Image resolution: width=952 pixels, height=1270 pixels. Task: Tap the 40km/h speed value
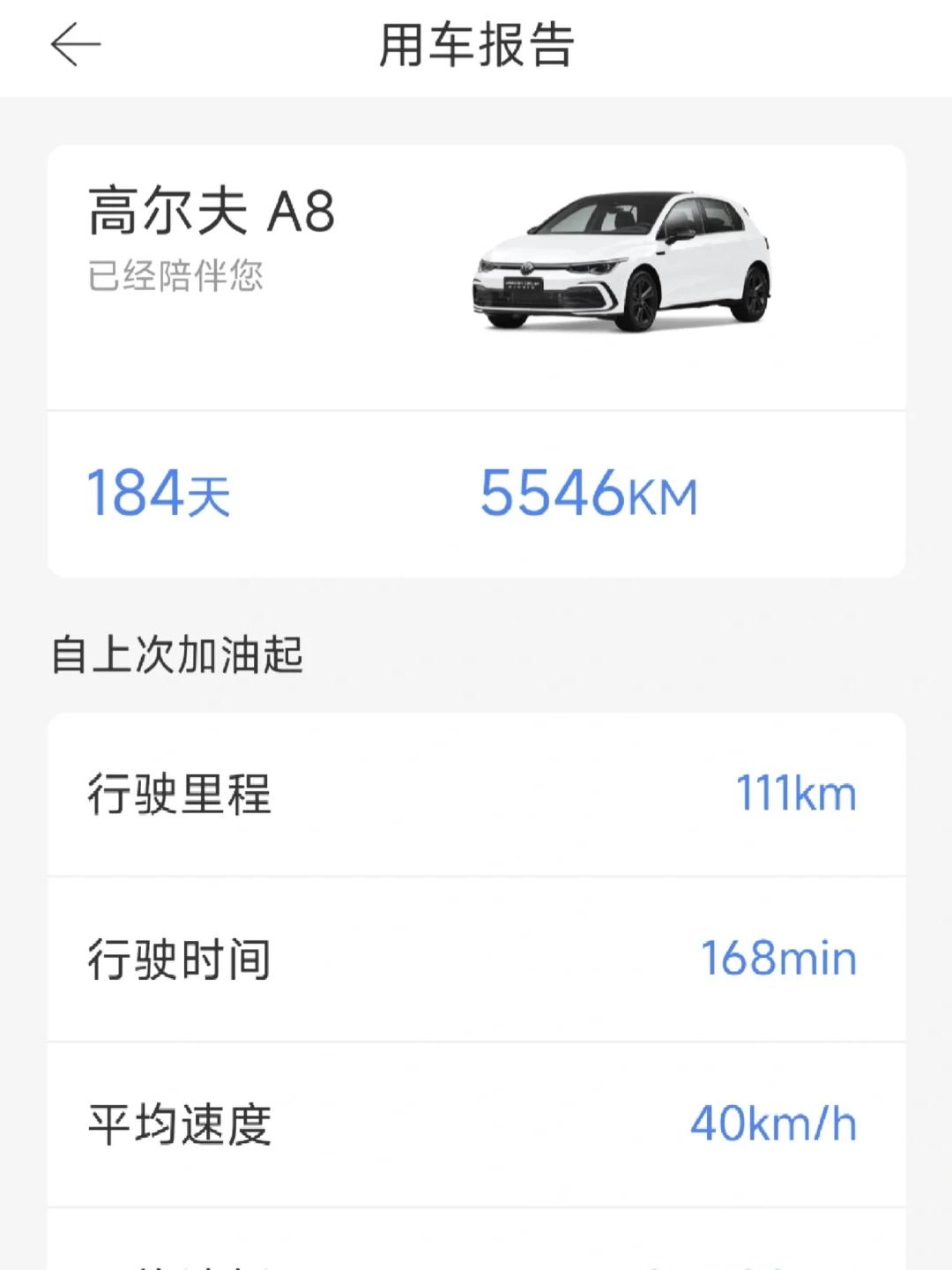pos(771,1120)
